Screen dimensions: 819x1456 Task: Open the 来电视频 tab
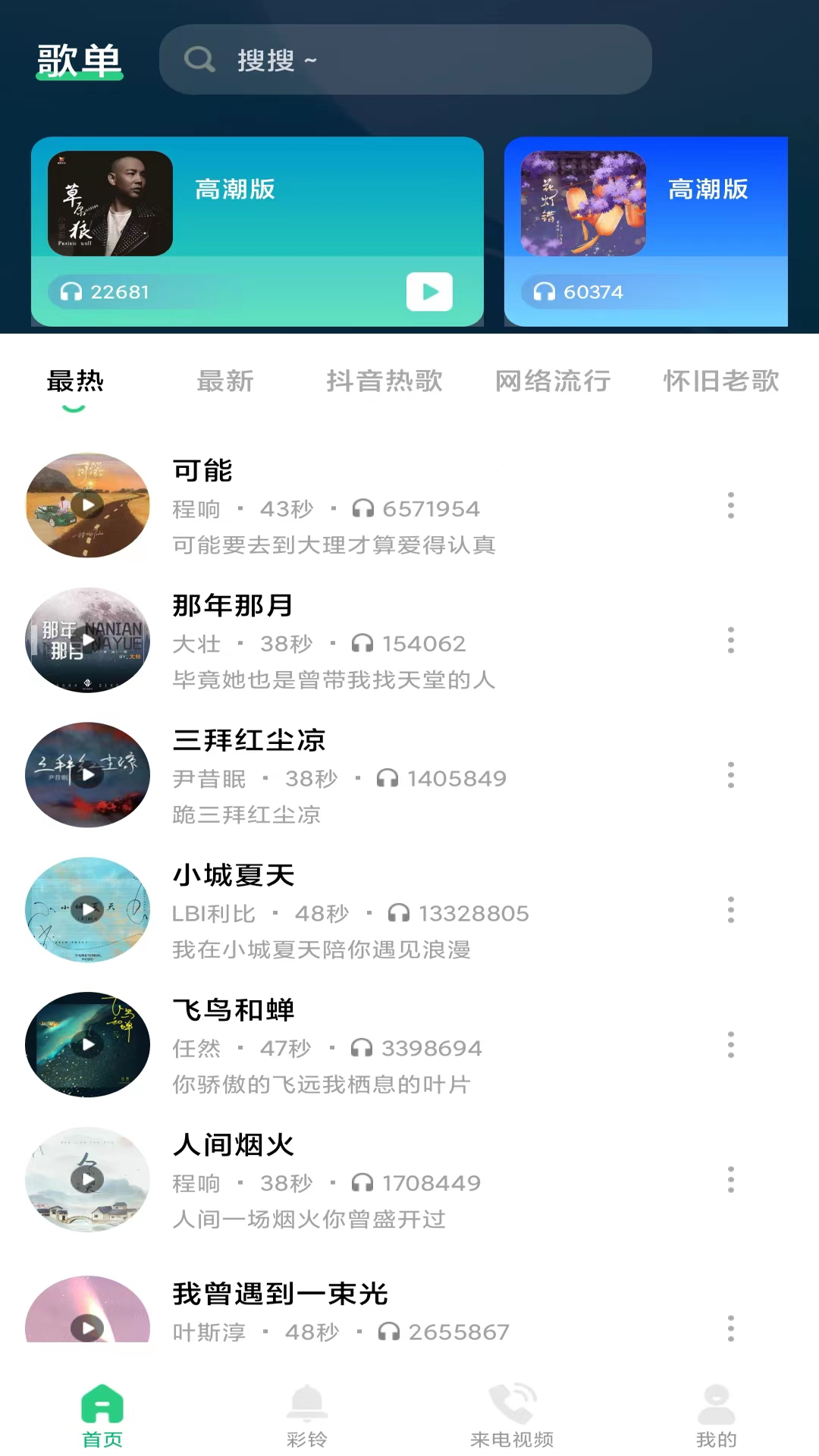[512, 1415]
